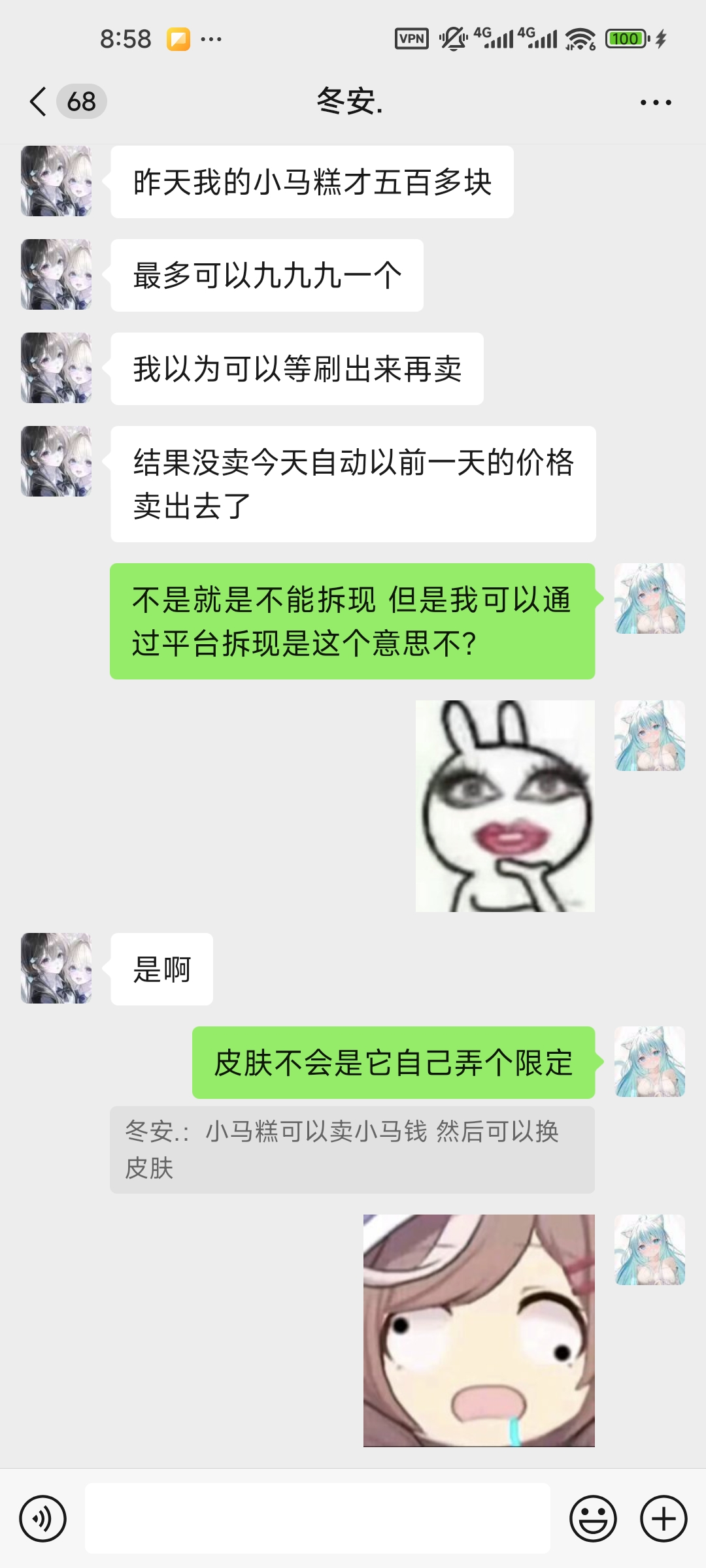The height and width of the screenshot is (1568, 706).
Task: Jump to quoted message about 小马糕
Action: pos(352,1149)
